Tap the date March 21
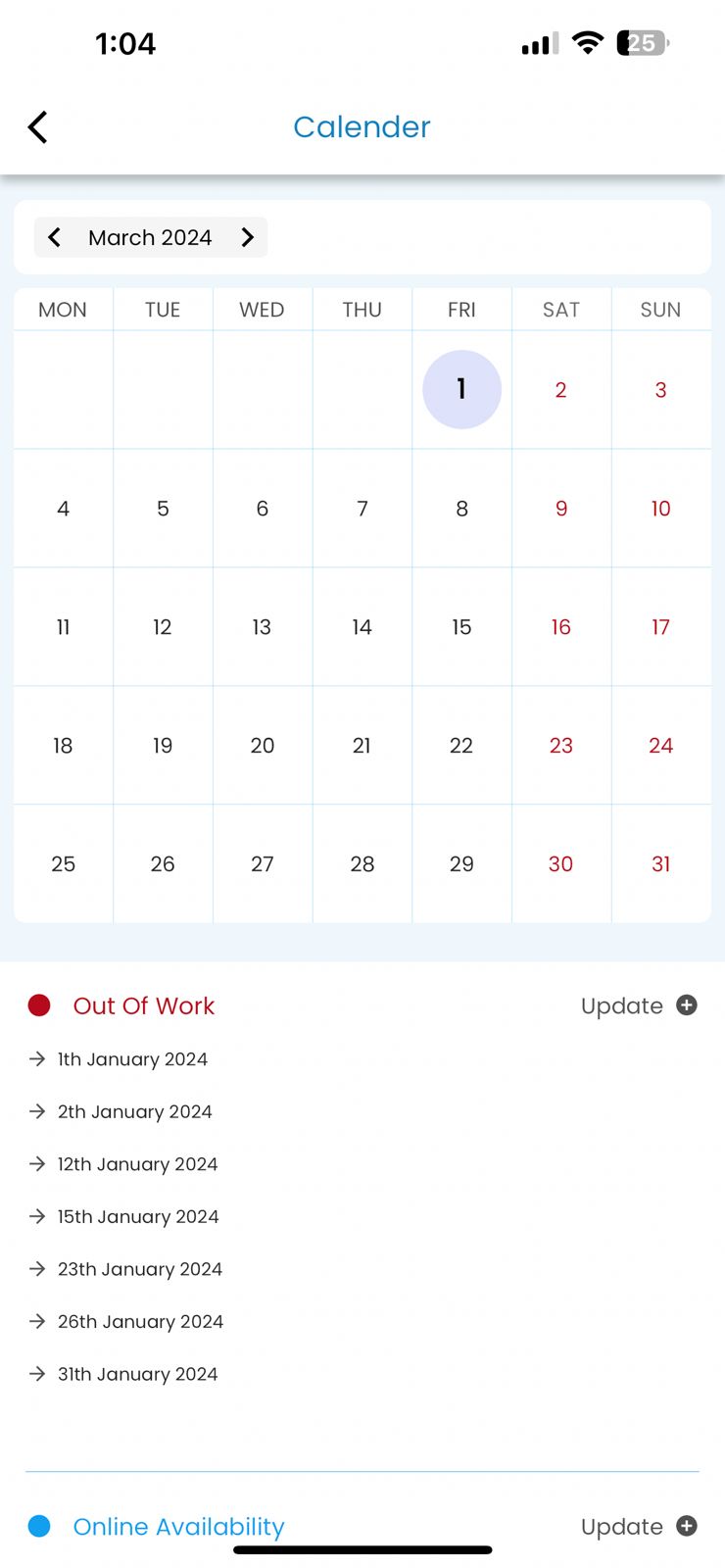This screenshot has width=725, height=1568. 362,746
